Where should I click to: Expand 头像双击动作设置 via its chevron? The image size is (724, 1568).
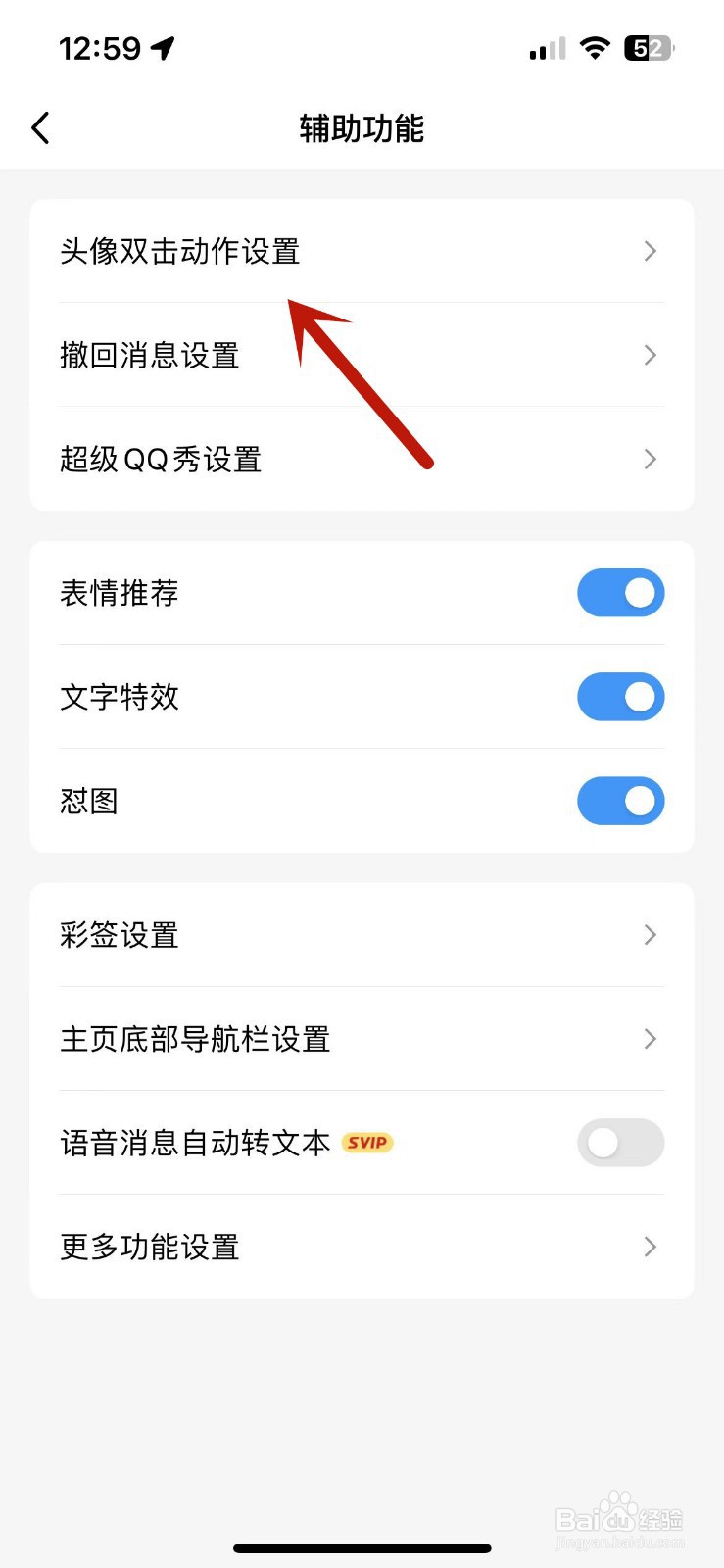pos(650,251)
